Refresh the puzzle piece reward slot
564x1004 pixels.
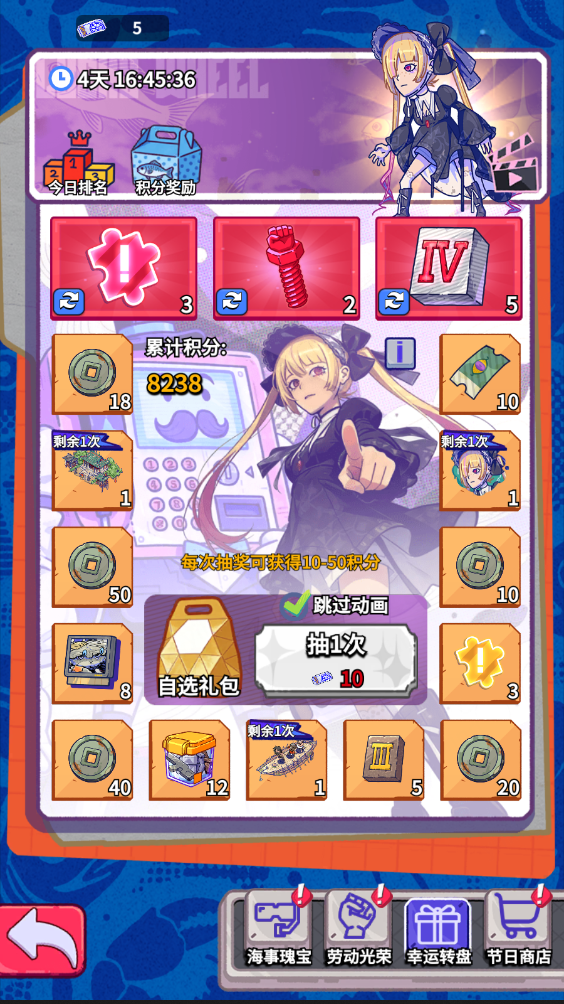click(69, 302)
